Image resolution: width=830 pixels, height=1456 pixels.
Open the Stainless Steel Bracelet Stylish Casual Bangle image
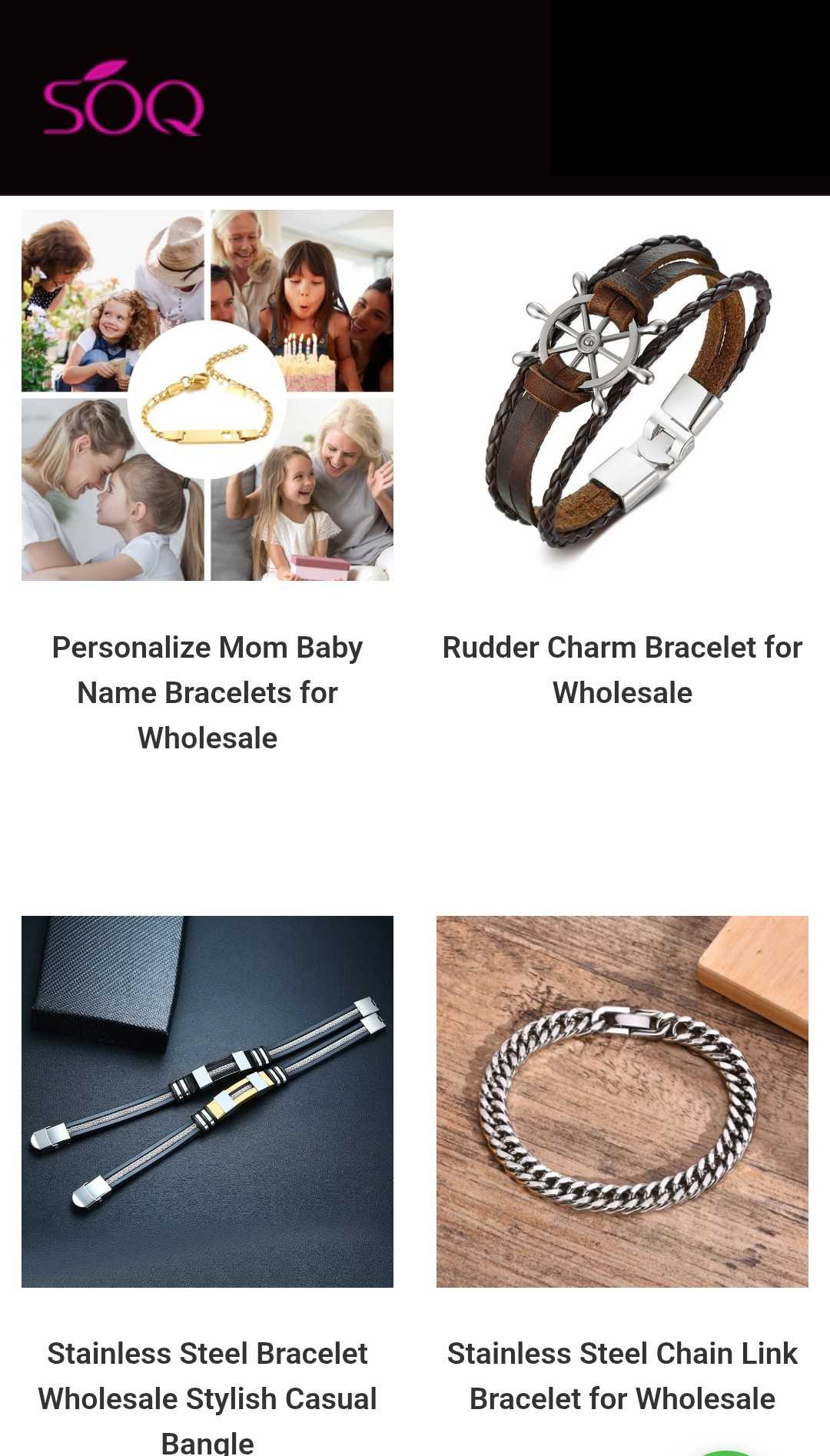207,1101
